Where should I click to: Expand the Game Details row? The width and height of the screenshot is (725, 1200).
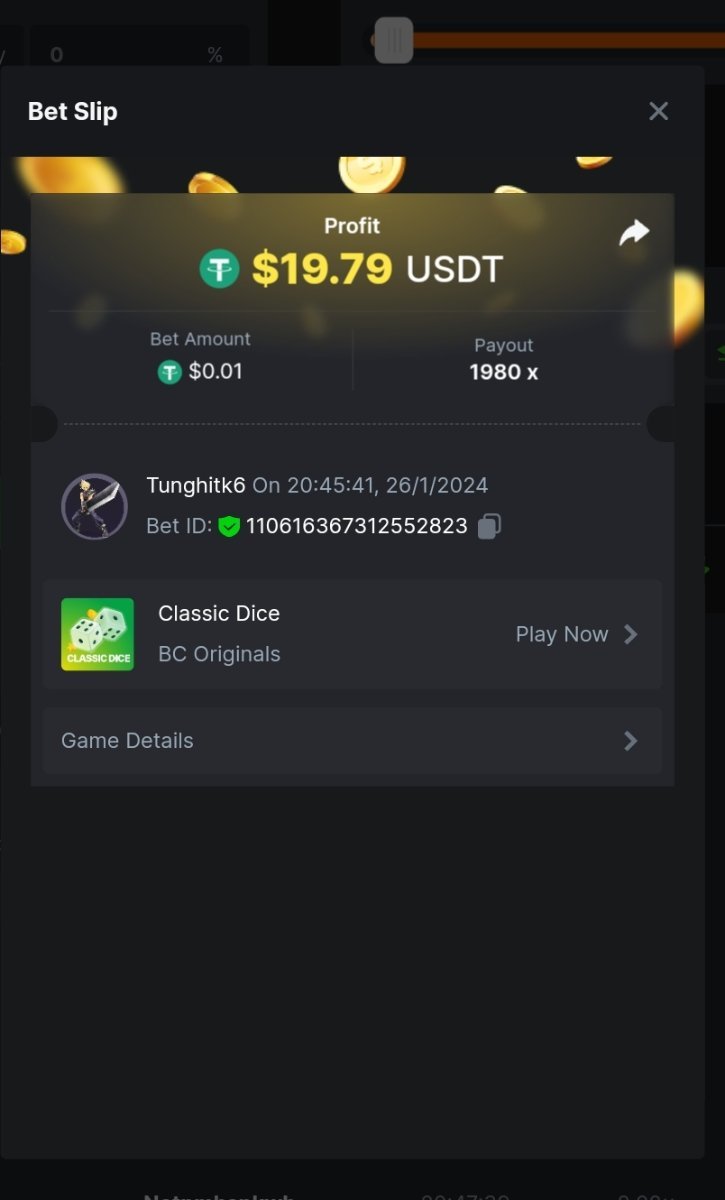(352, 741)
